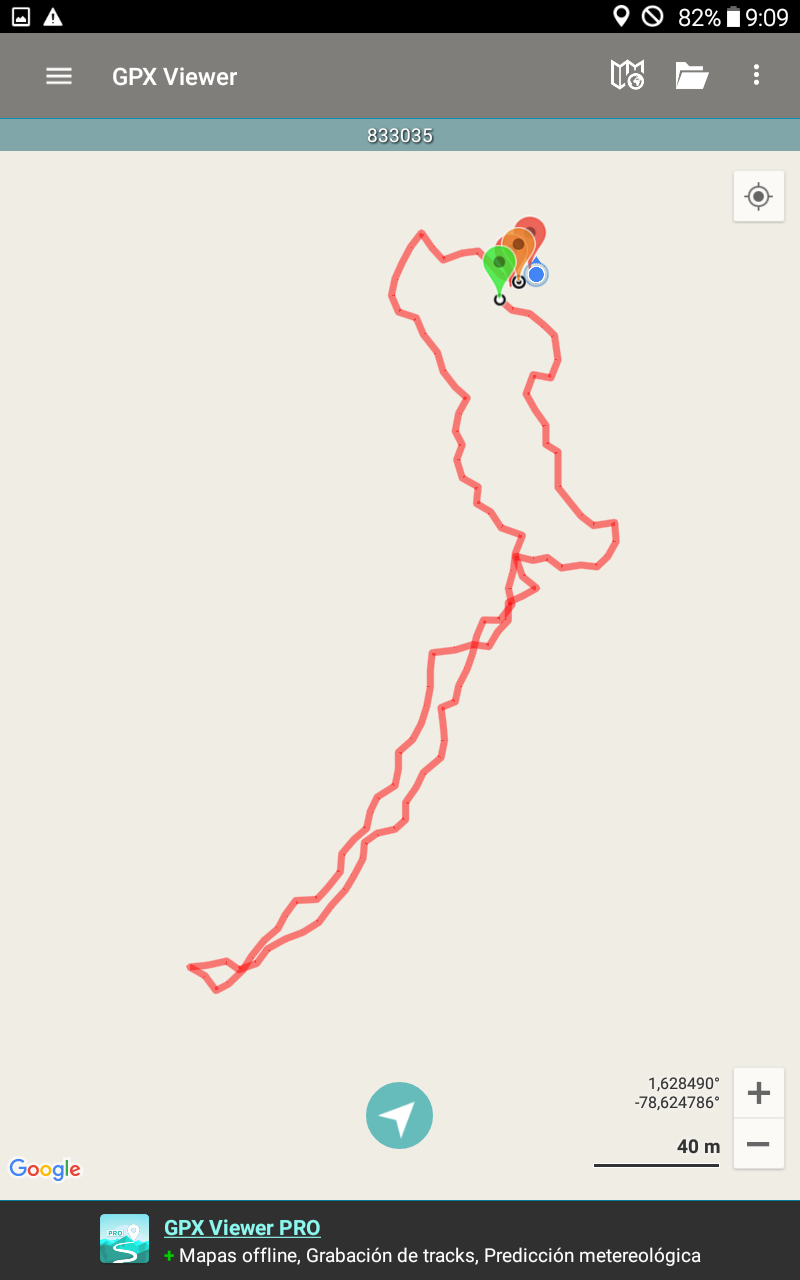The height and width of the screenshot is (1280, 800).
Task: Select the orange waypoint marker
Action: 518,244
